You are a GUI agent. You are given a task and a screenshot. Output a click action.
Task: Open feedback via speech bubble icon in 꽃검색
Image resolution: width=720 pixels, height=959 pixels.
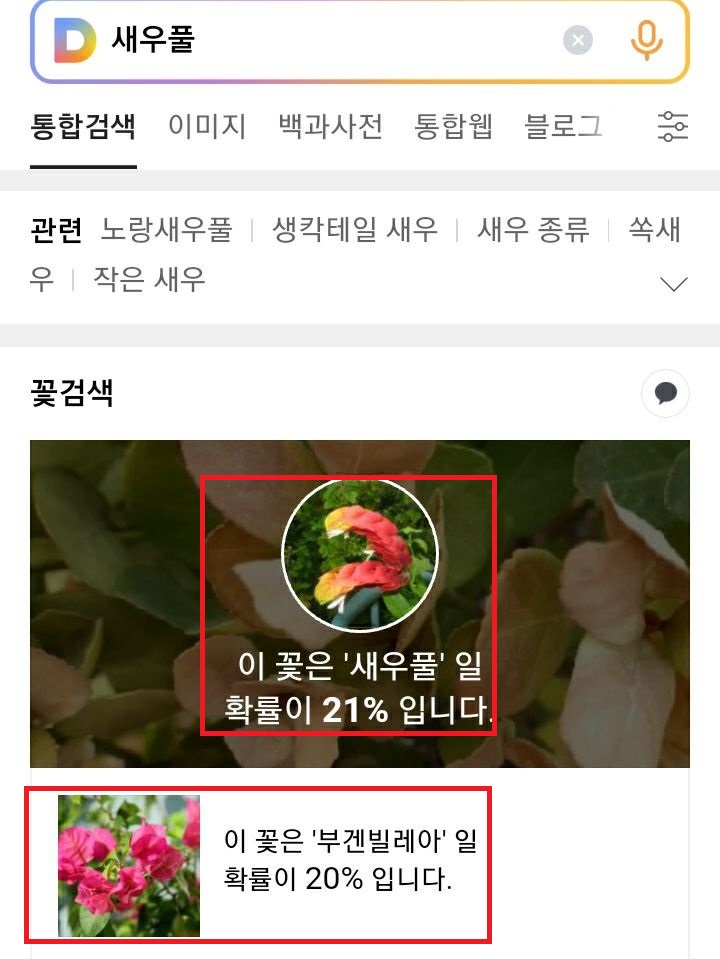pyautogui.click(x=666, y=390)
